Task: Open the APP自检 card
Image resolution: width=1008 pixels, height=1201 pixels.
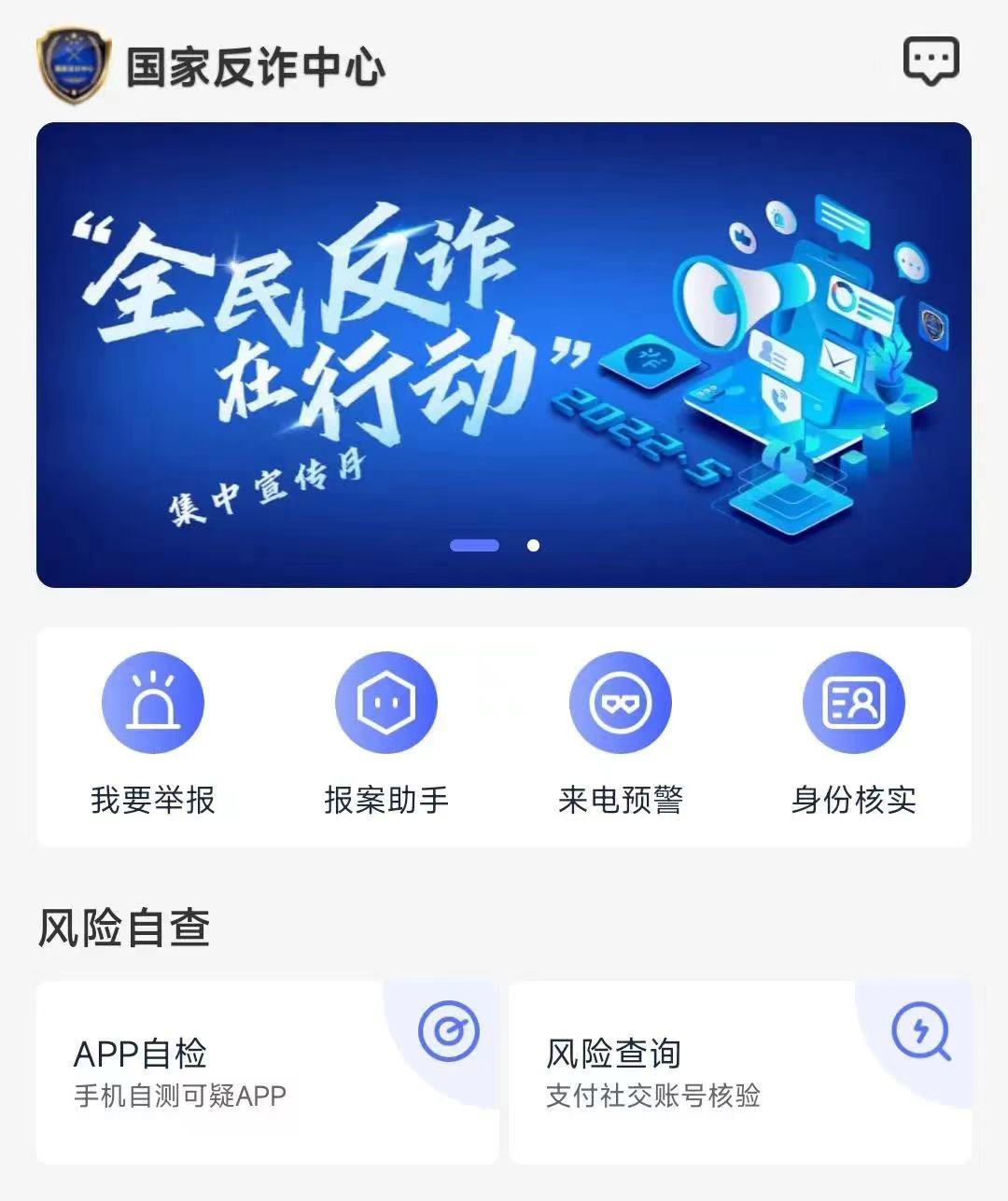Action: pos(267,1071)
